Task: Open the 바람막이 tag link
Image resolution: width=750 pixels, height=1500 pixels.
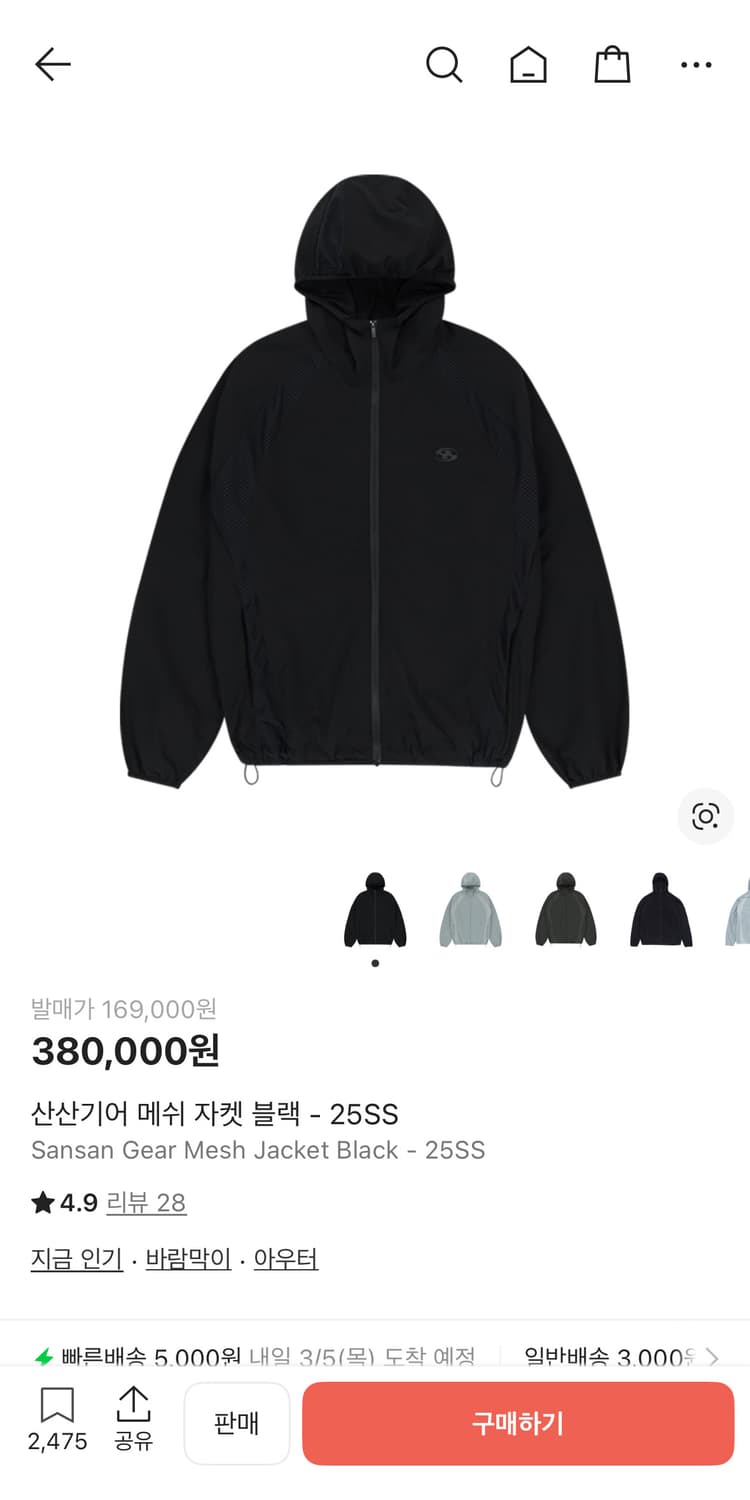Action: coord(189,1259)
